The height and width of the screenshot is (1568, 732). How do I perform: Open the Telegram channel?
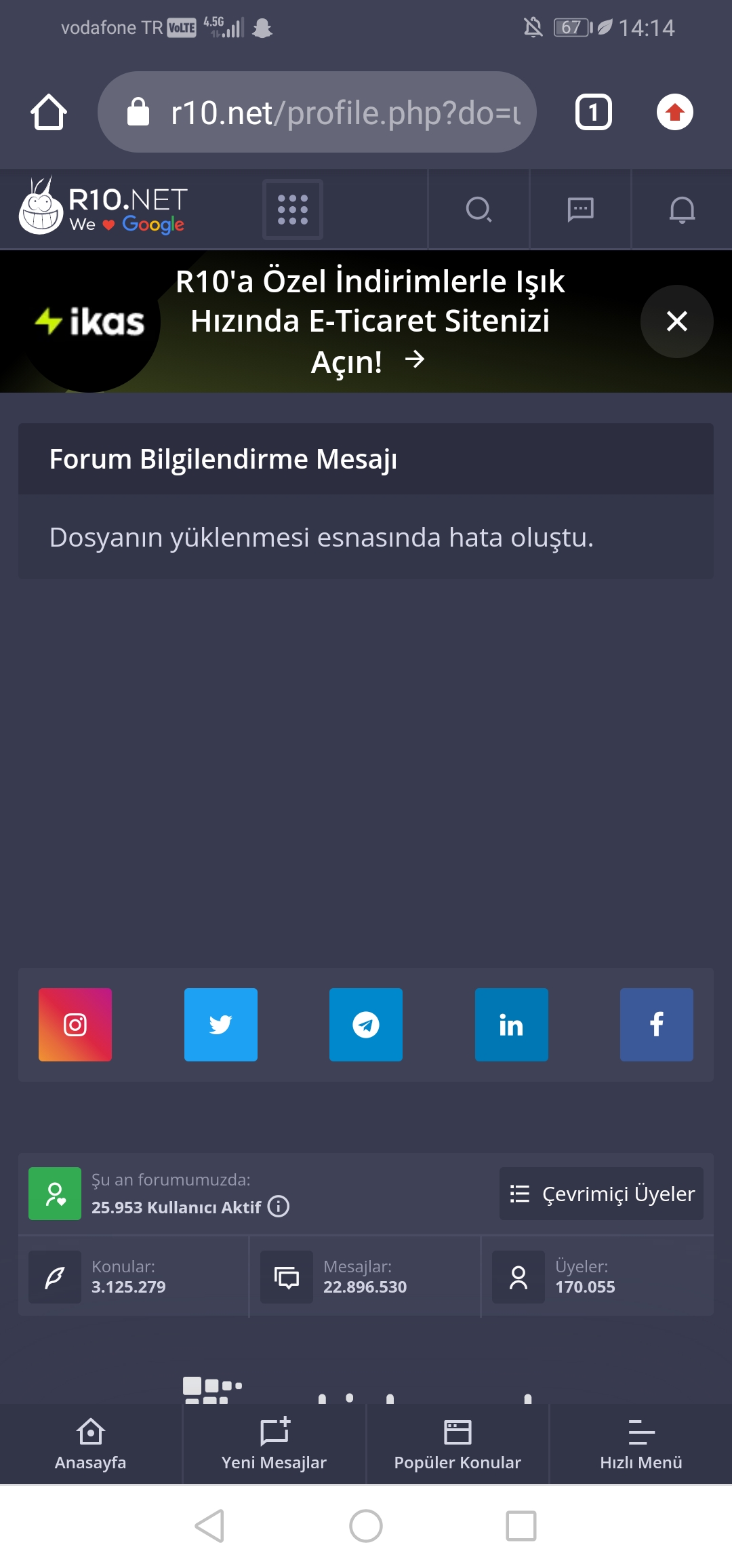pyautogui.click(x=366, y=1024)
